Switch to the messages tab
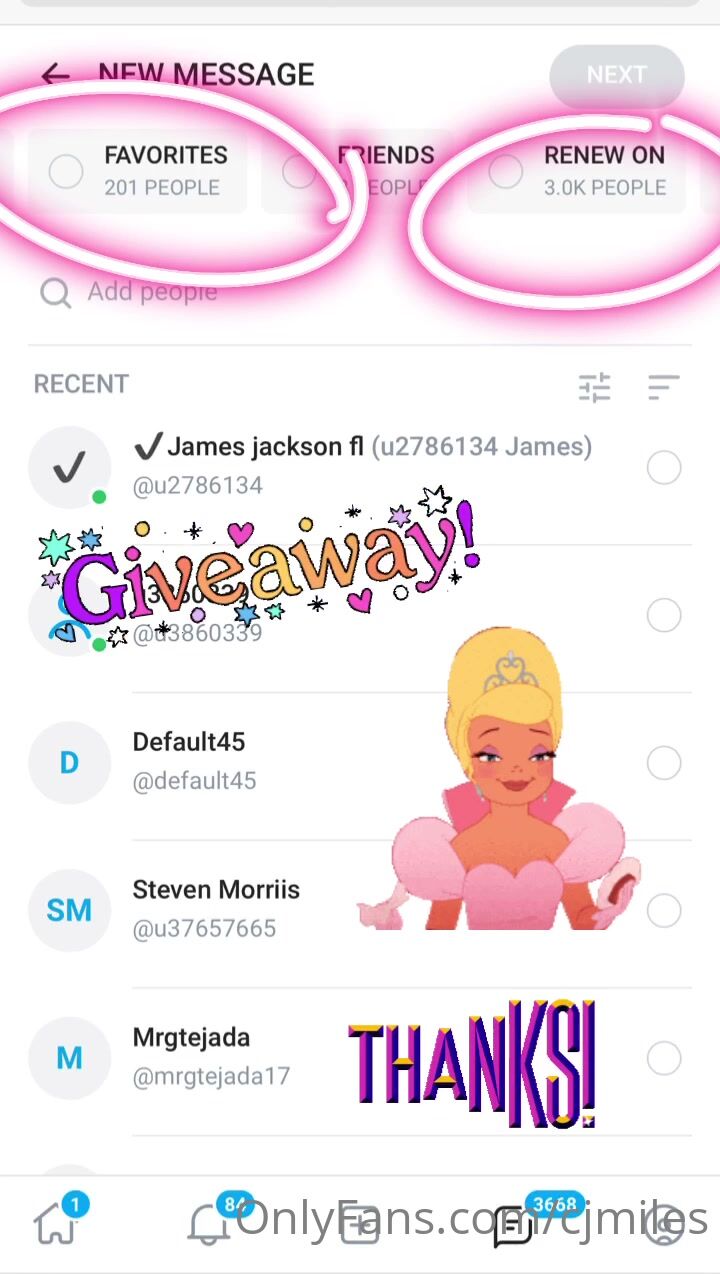The image size is (720, 1274). (x=513, y=1224)
